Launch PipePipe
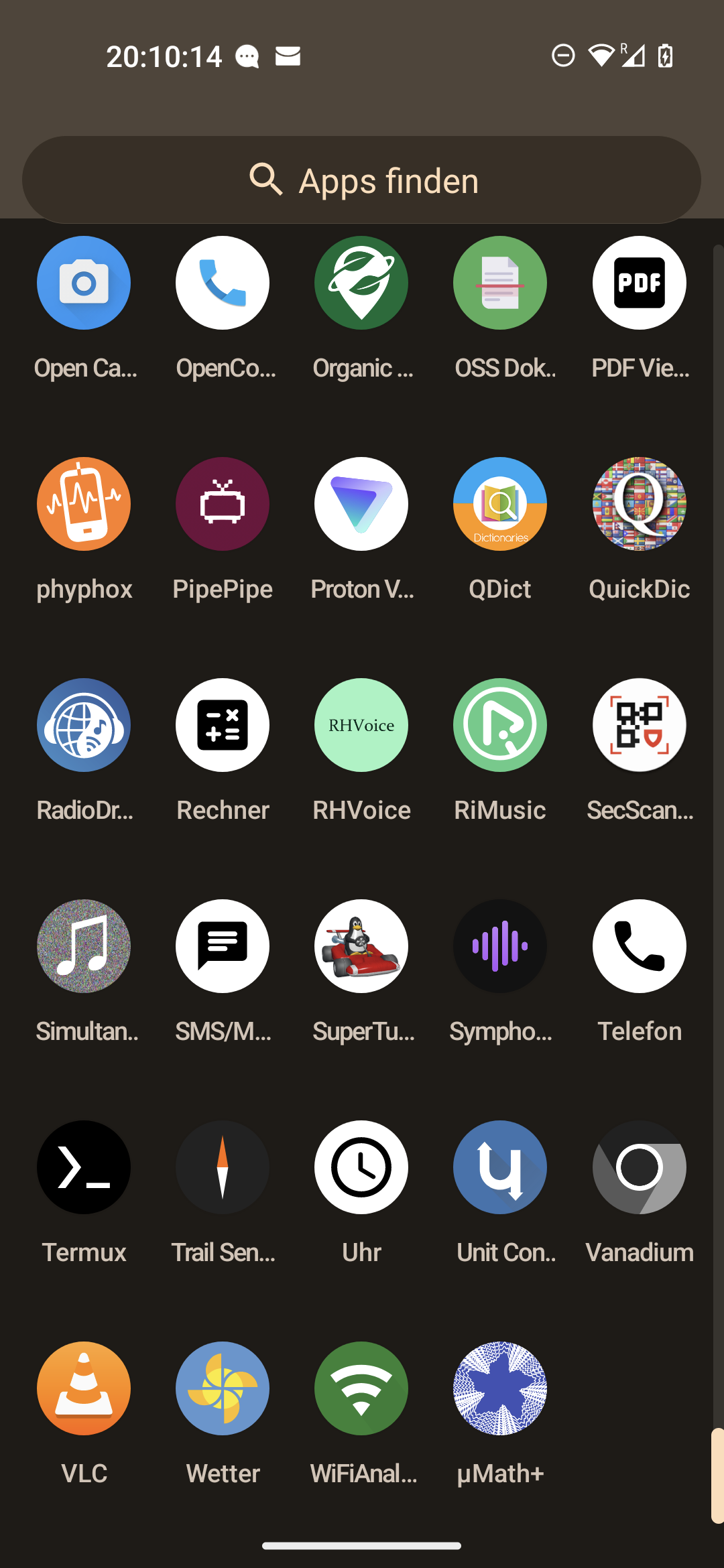This screenshot has width=724, height=1568. point(223,504)
